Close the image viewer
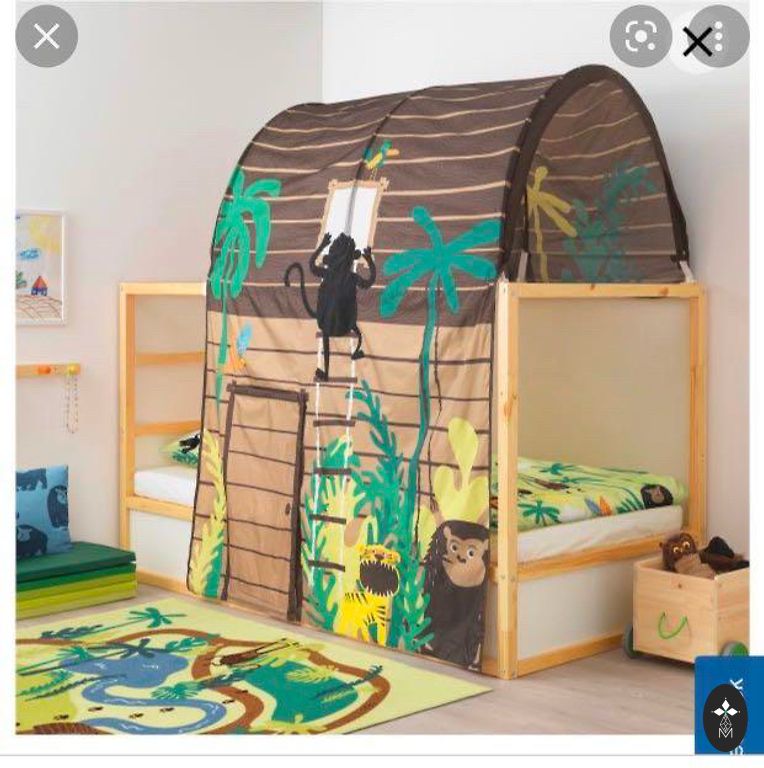 click(46, 37)
